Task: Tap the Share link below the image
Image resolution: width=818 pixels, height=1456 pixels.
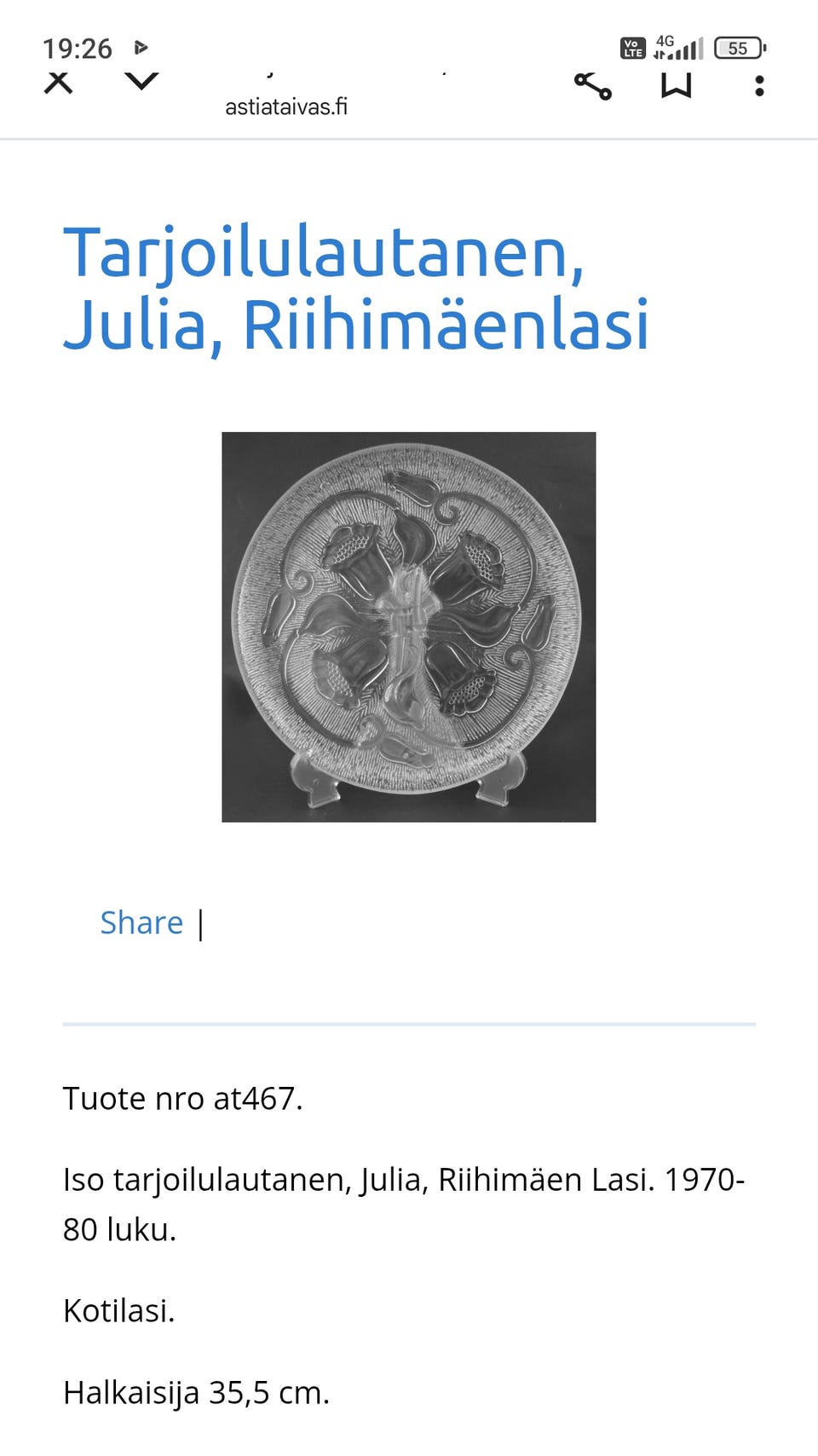Action: [141, 922]
